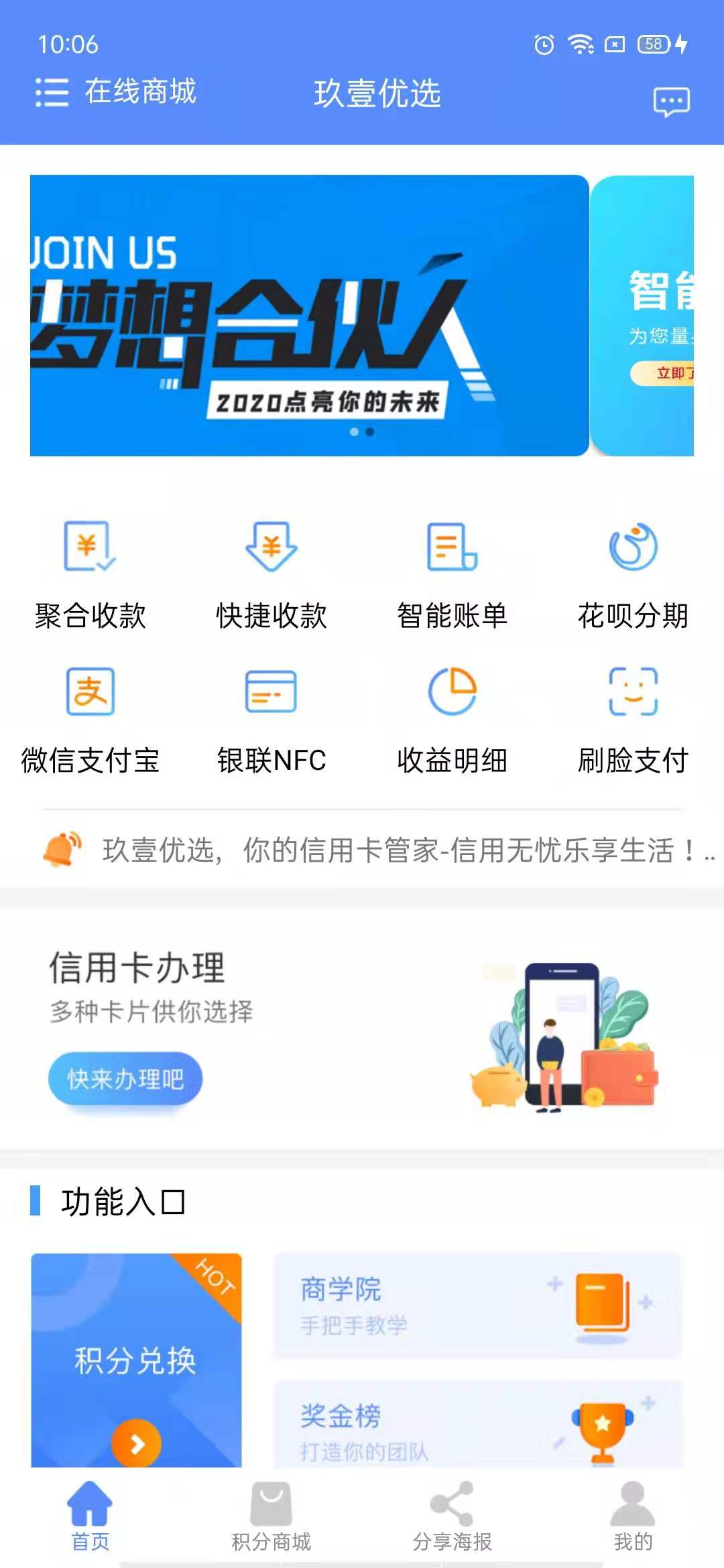Open 银联NFC
The width and height of the screenshot is (724, 1568).
click(271, 720)
